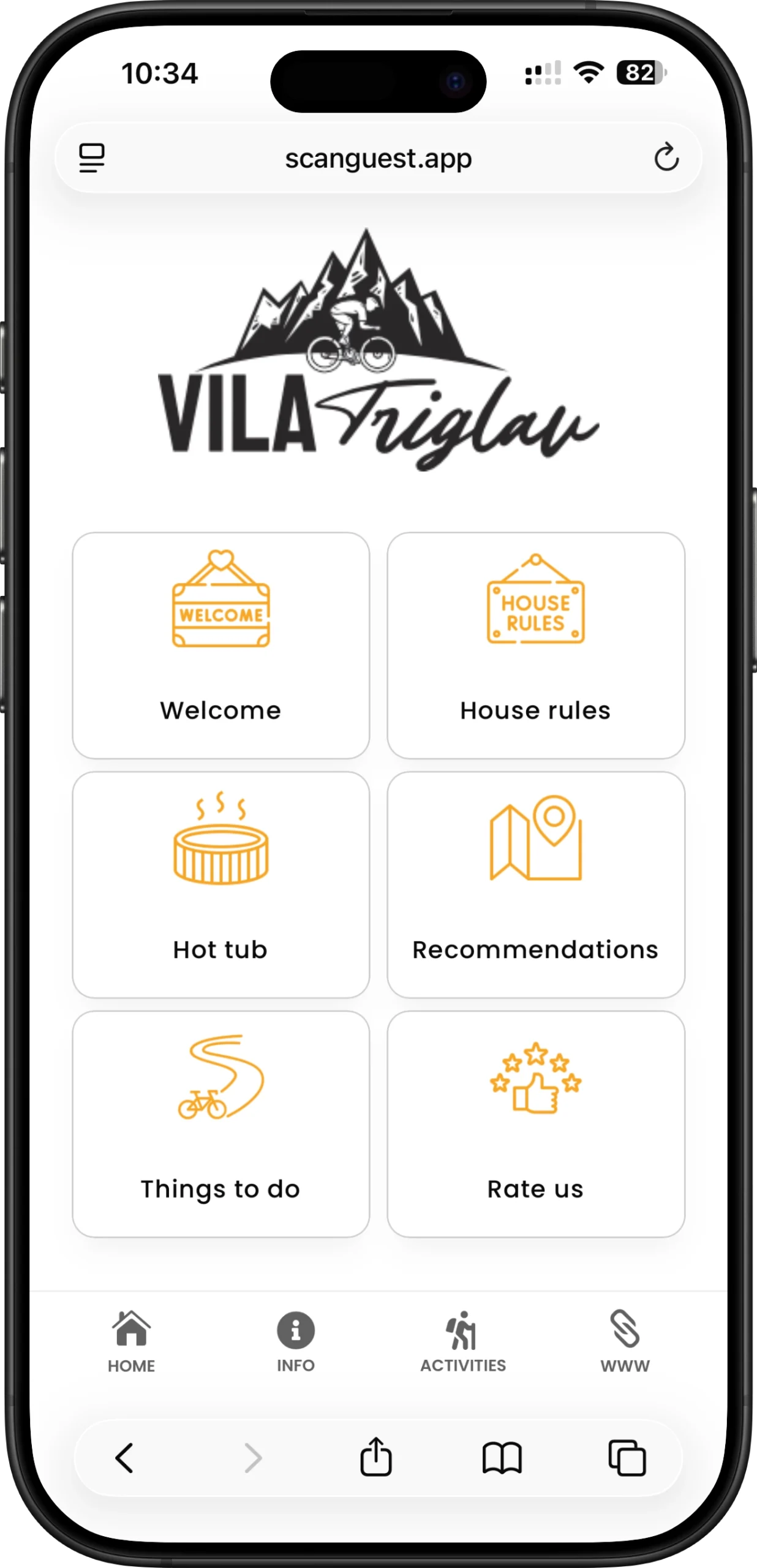Open the Recommendations card
This screenshot has height=1568, width=757.
pos(535,884)
